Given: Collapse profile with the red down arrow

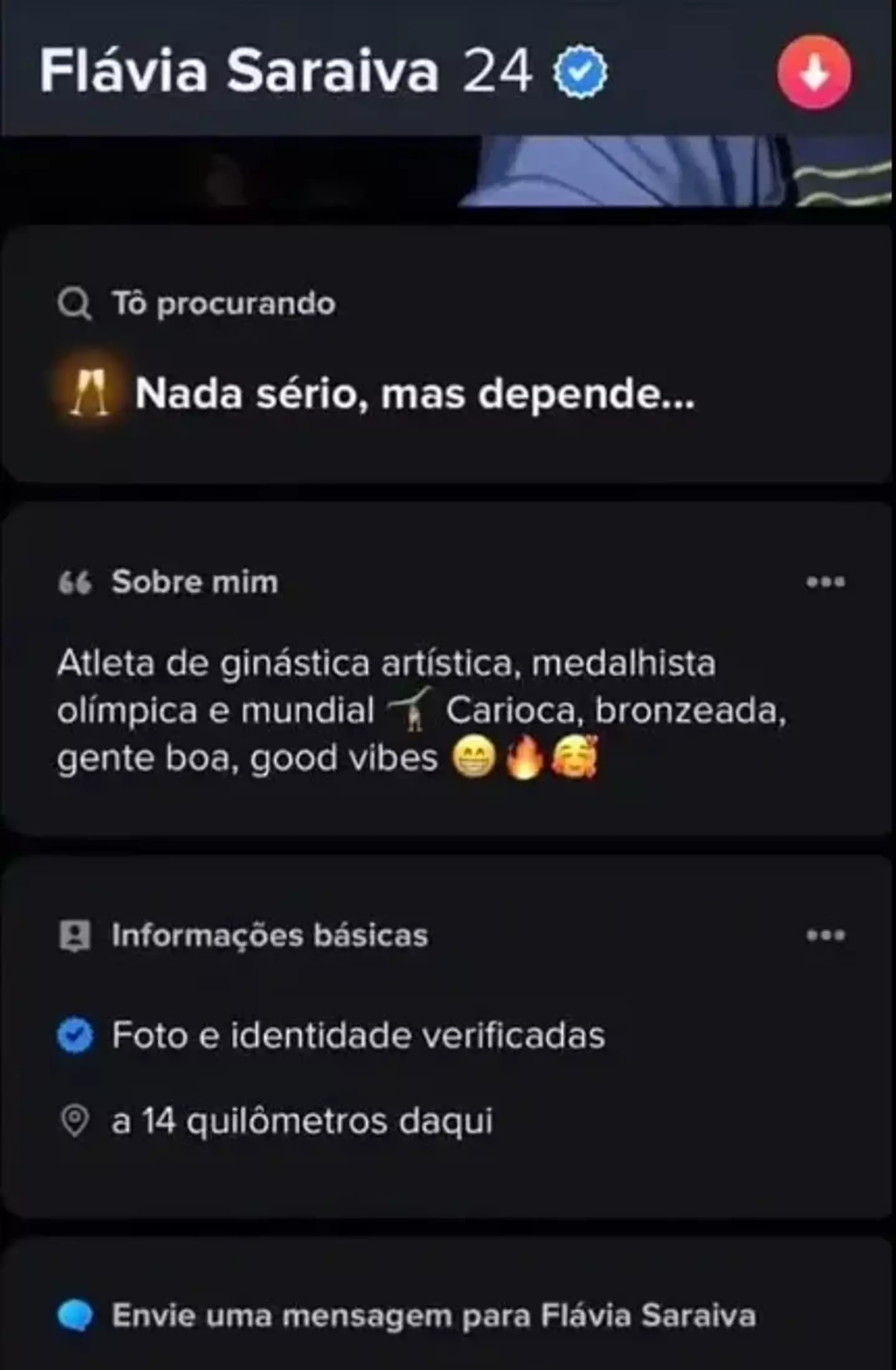Looking at the screenshot, I should tap(814, 72).
